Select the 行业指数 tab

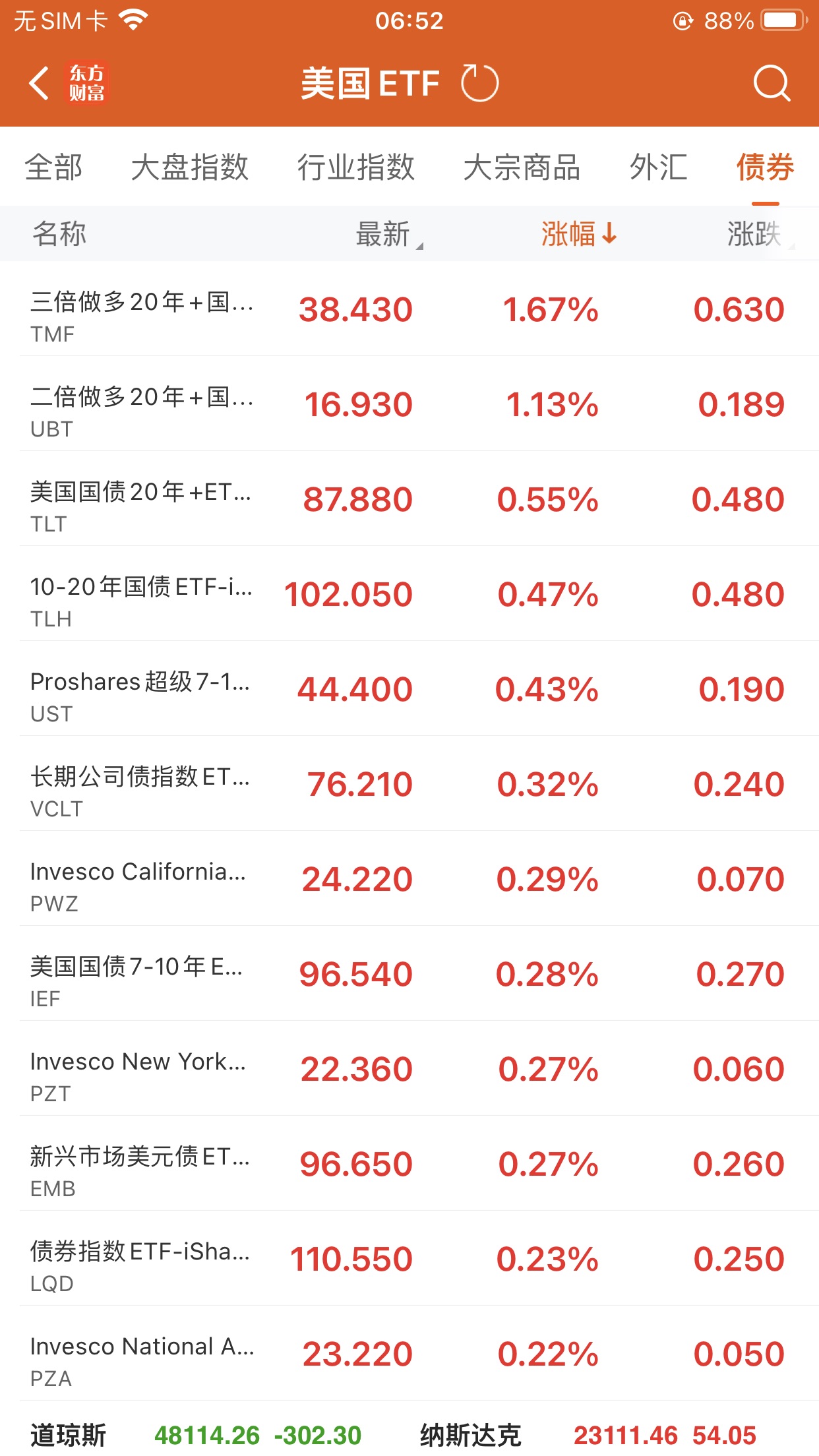point(355,167)
